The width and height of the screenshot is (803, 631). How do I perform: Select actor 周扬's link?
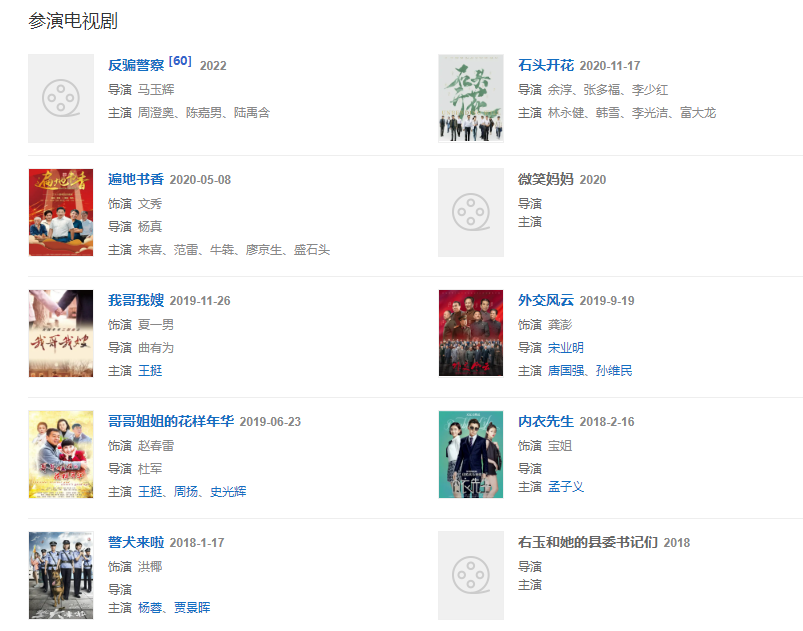[186, 492]
